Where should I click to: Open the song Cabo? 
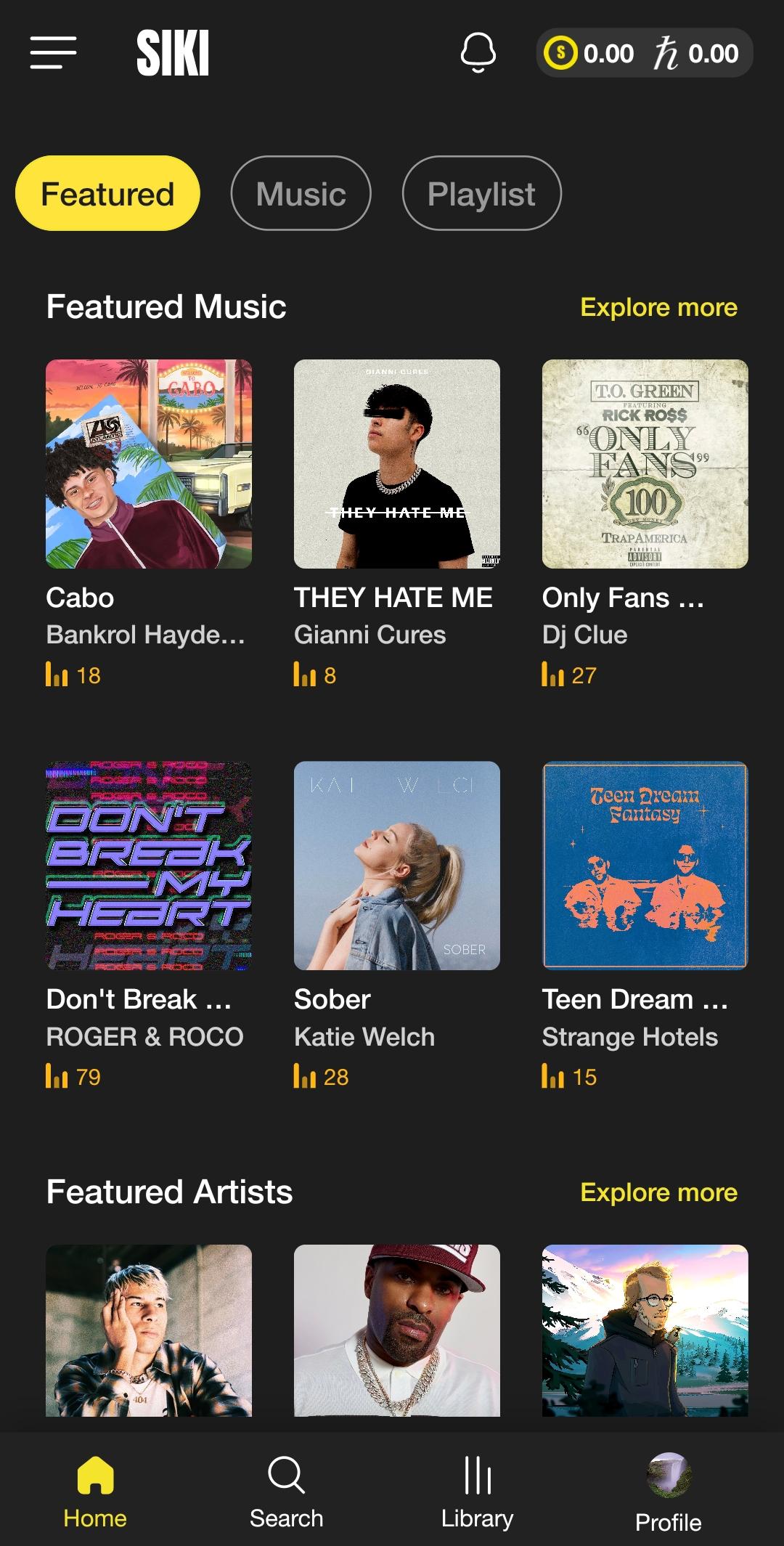click(x=149, y=464)
